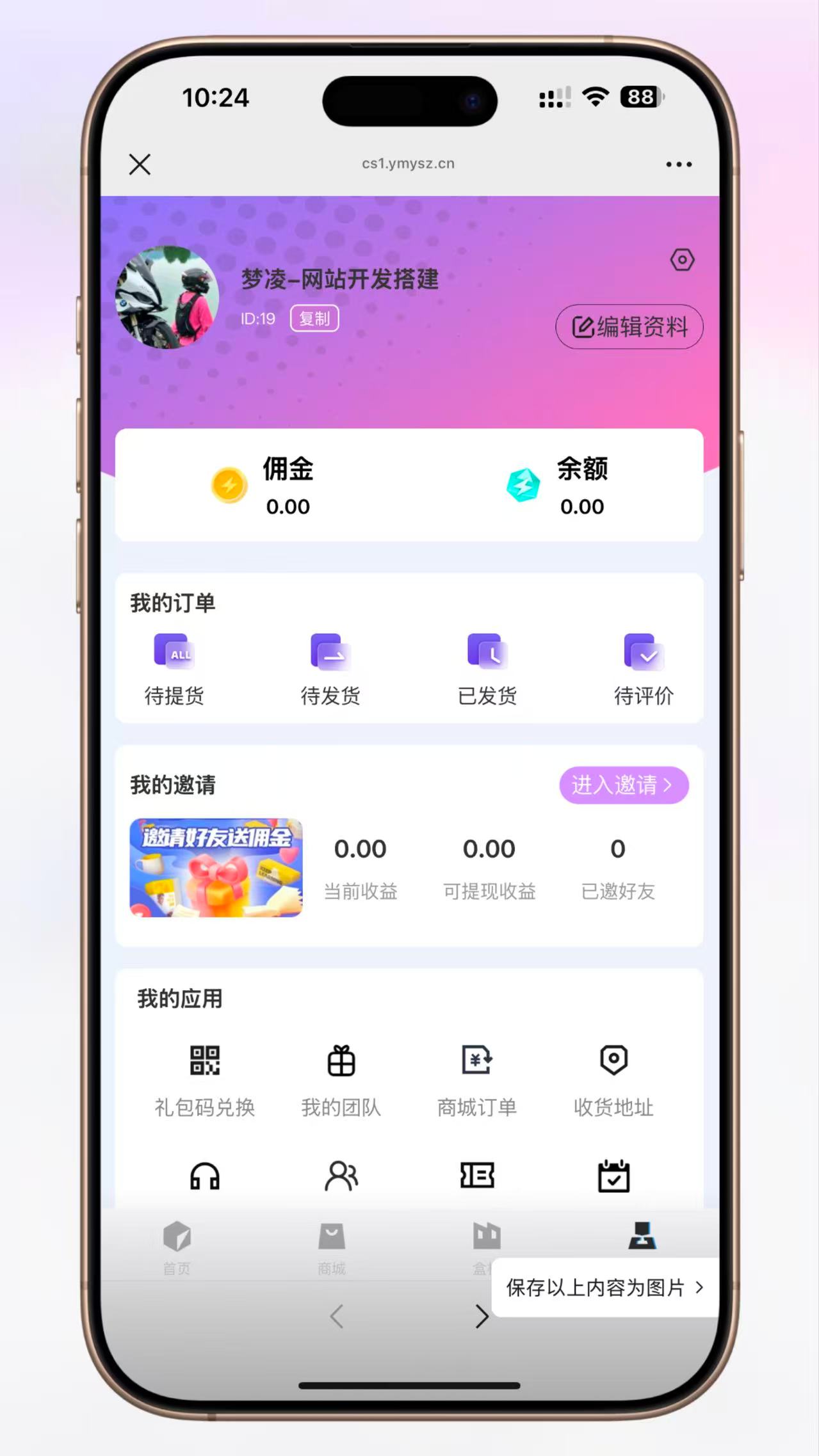
Task: View 待提货 orders
Action: coord(174,669)
